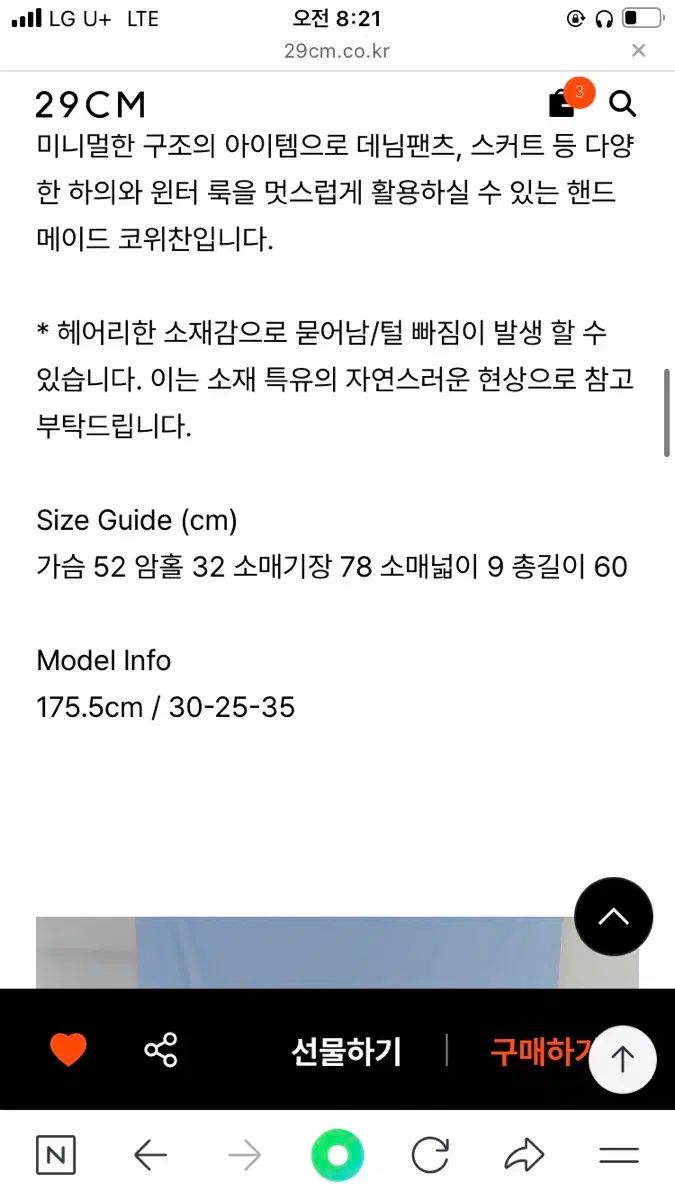Open the shopping bag cart
The width and height of the screenshot is (675, 1200).
pyautogui.click(x=562, y=103)
